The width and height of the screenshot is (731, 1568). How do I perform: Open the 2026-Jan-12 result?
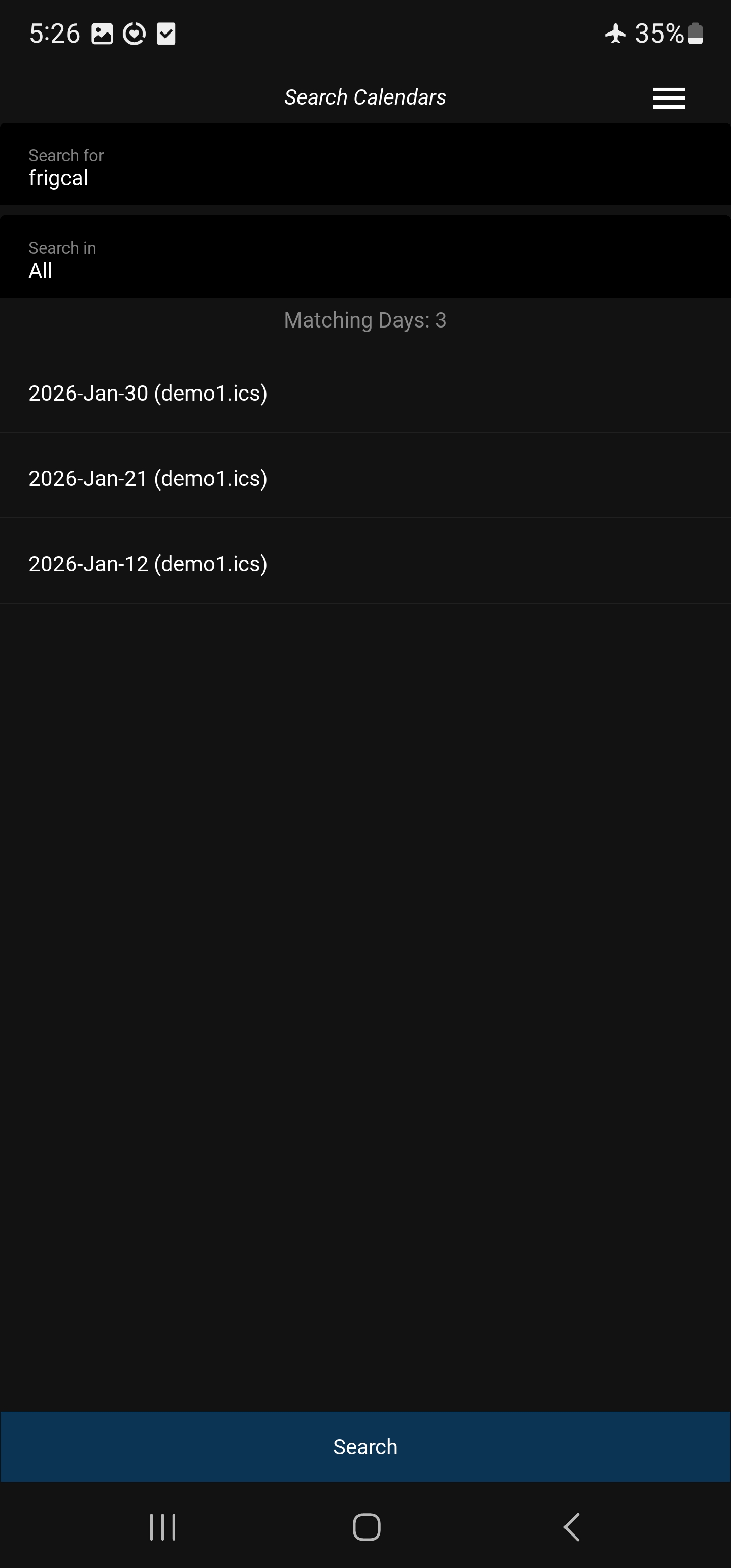point(365,564)
